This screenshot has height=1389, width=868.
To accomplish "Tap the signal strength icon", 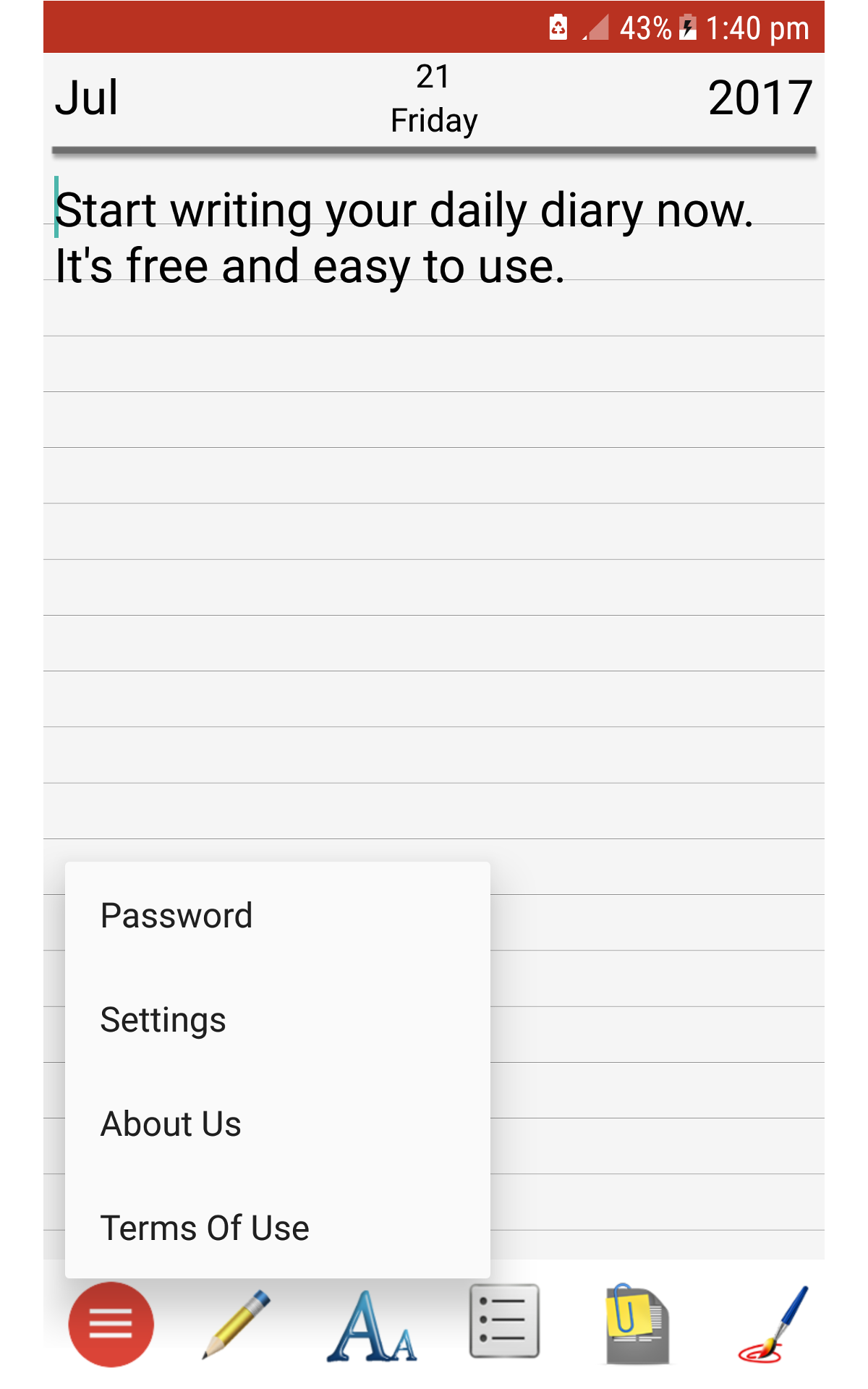I will tap(595, 27).
